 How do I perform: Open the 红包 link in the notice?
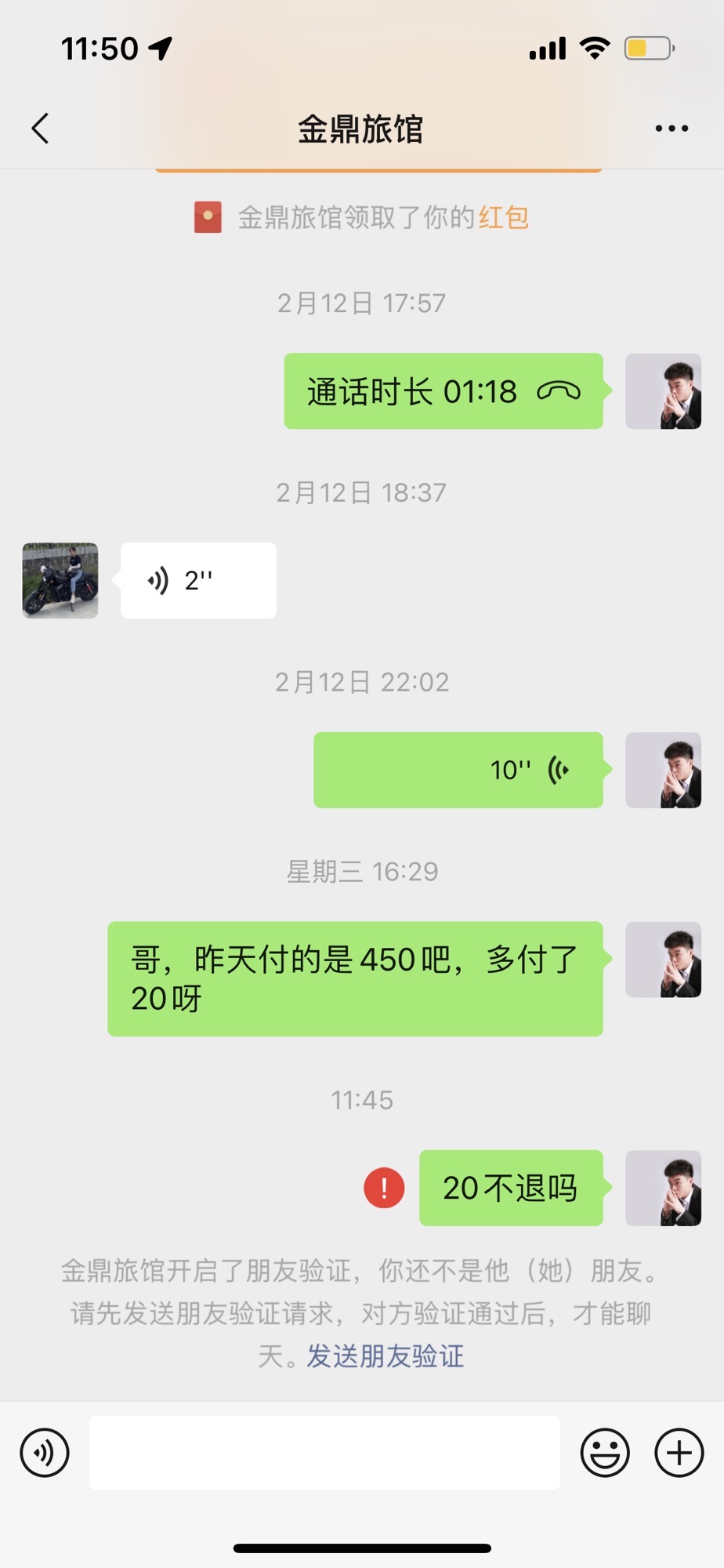point(503,217)
